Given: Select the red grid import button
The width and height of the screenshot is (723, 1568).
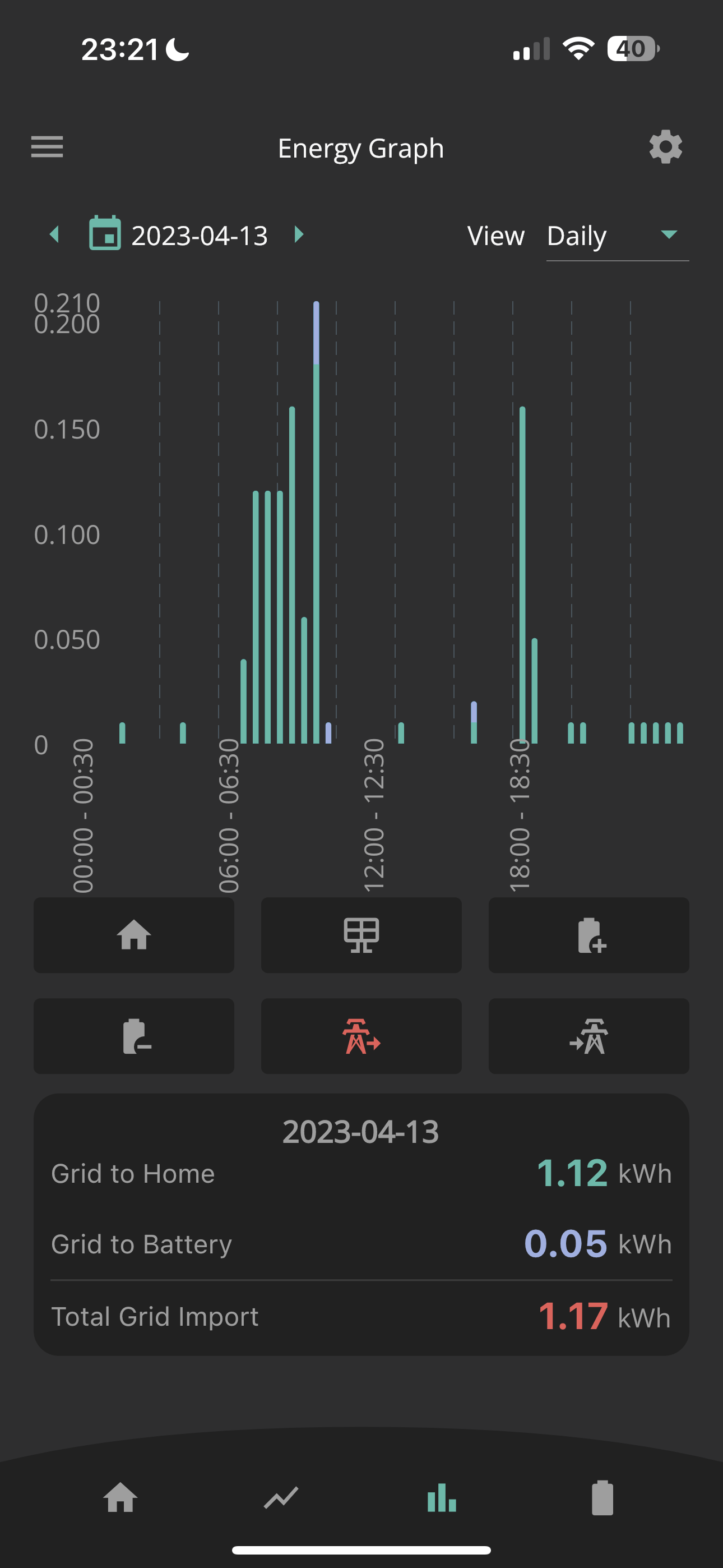Looking at the screenshot, I should [361, 1036].
